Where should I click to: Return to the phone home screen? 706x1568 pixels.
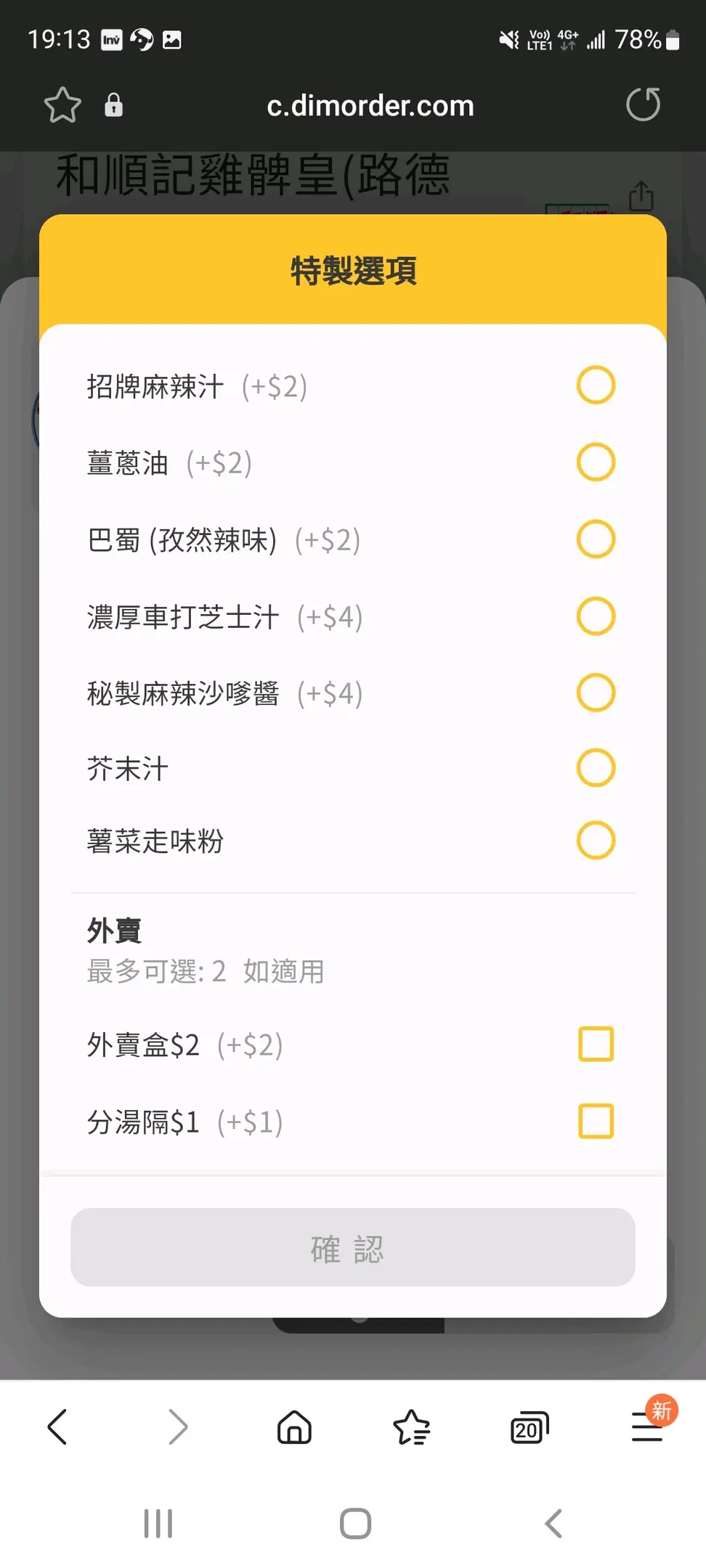pyautogui.click(x=355, y=1523)
